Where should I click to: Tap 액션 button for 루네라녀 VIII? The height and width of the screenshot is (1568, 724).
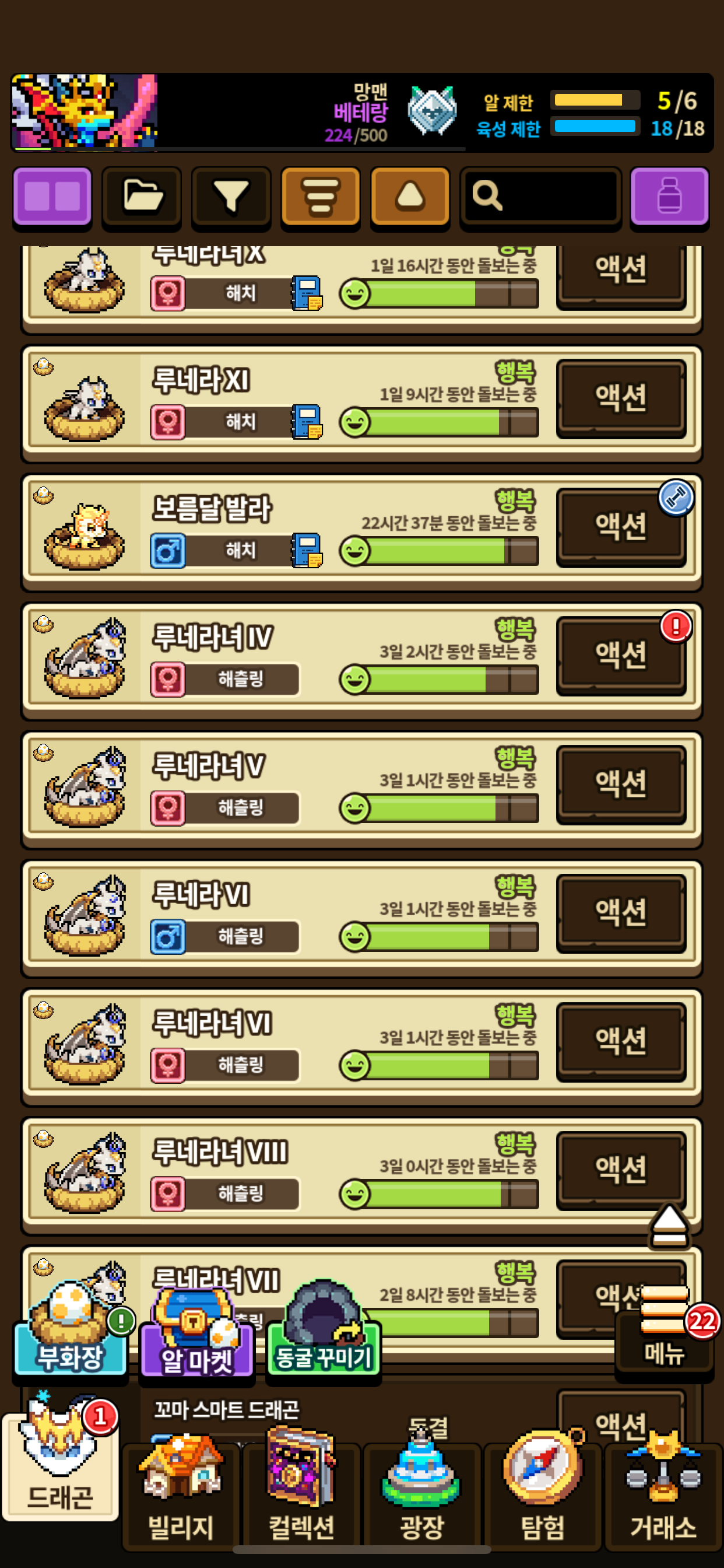click(x=621, y=1168)
